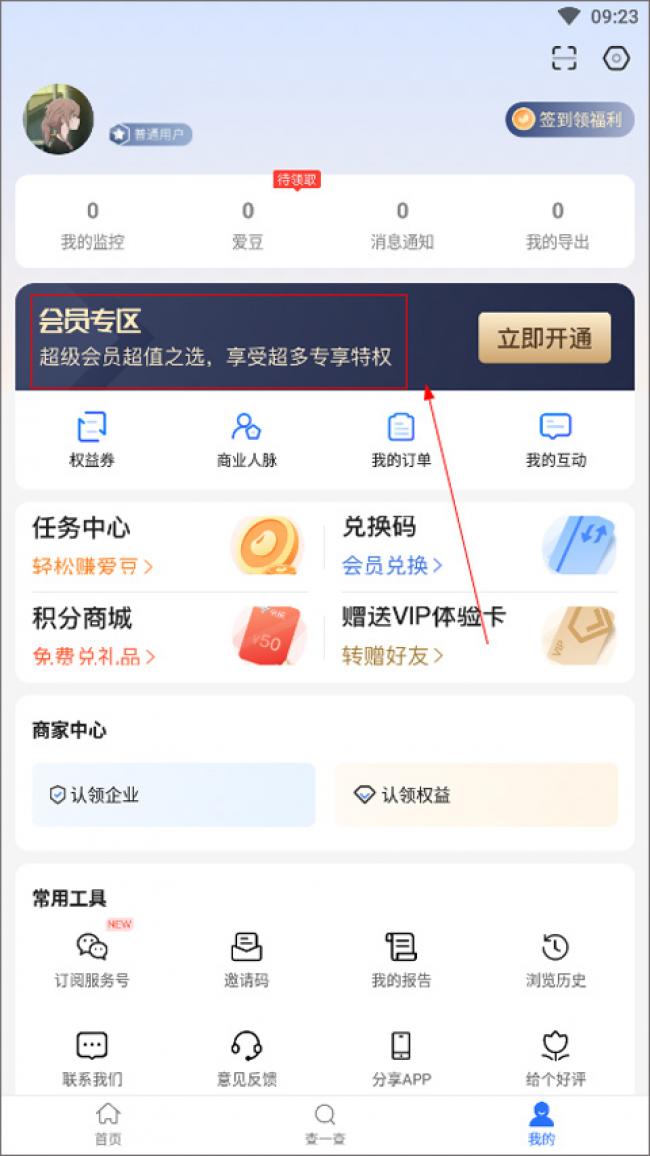Open the QR scan icon
Viewport: 650px width, 1156px height.
click(564, 58)
